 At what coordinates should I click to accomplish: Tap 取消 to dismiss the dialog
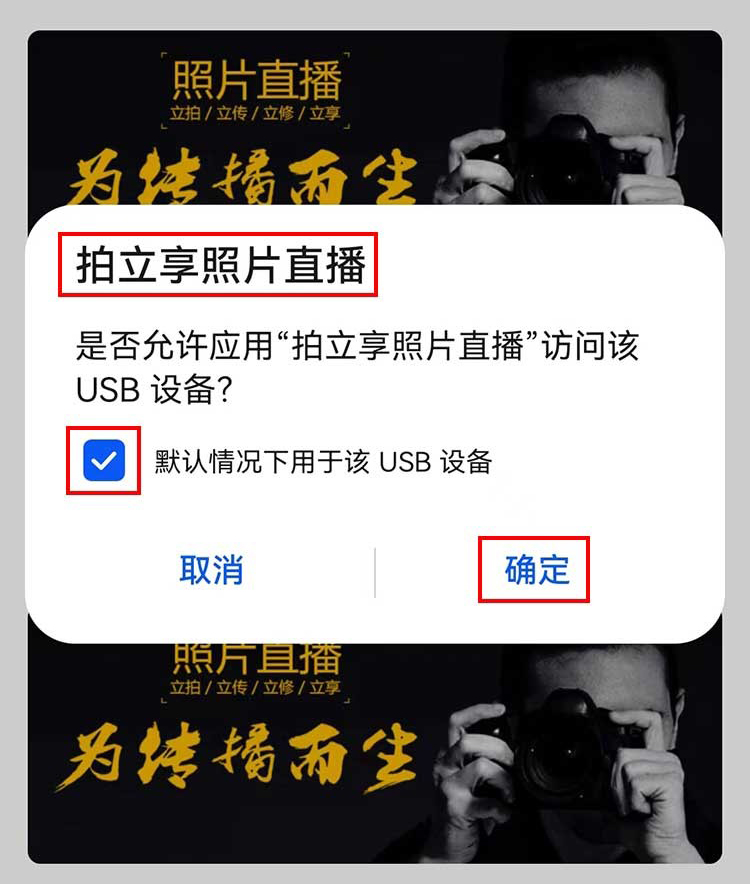pos(211,569)
